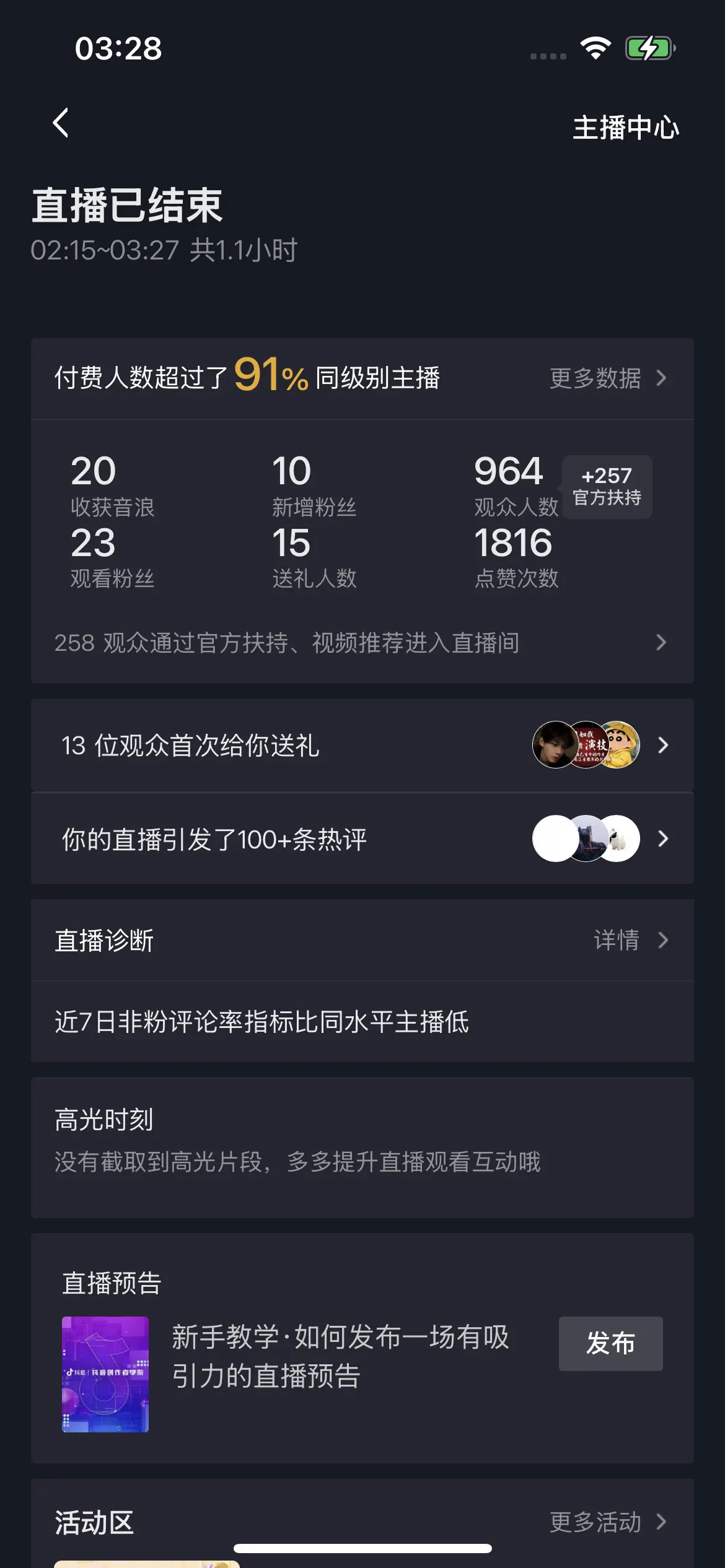725x1568 pixels.
Task: Expand the 100+ hot comments list
Action: tap(362, 838)
